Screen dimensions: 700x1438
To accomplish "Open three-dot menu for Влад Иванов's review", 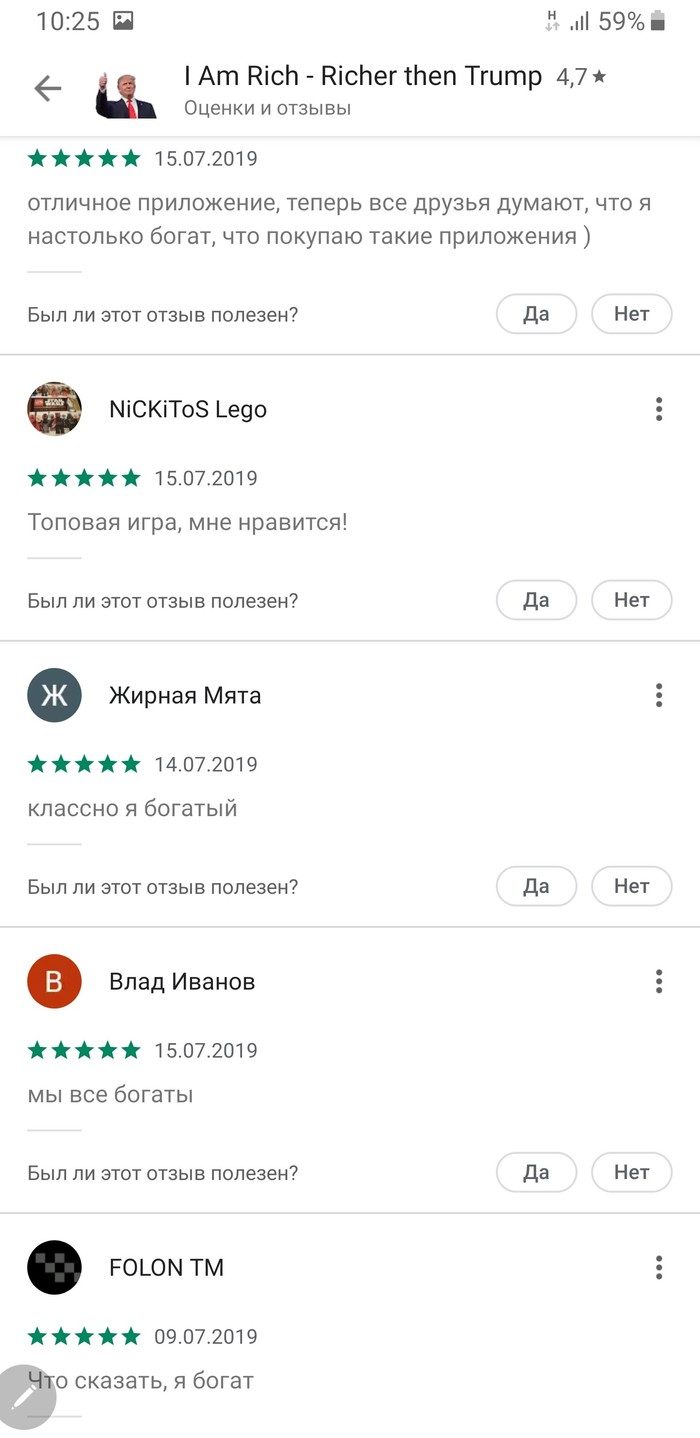I will [658, 981].
